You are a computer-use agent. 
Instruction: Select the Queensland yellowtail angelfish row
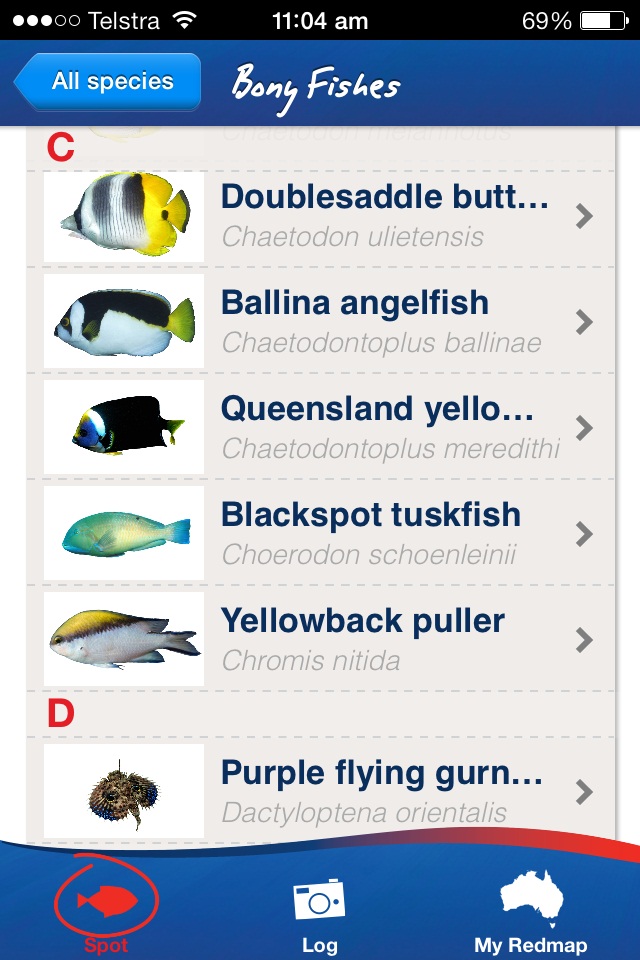click(330, 428)
